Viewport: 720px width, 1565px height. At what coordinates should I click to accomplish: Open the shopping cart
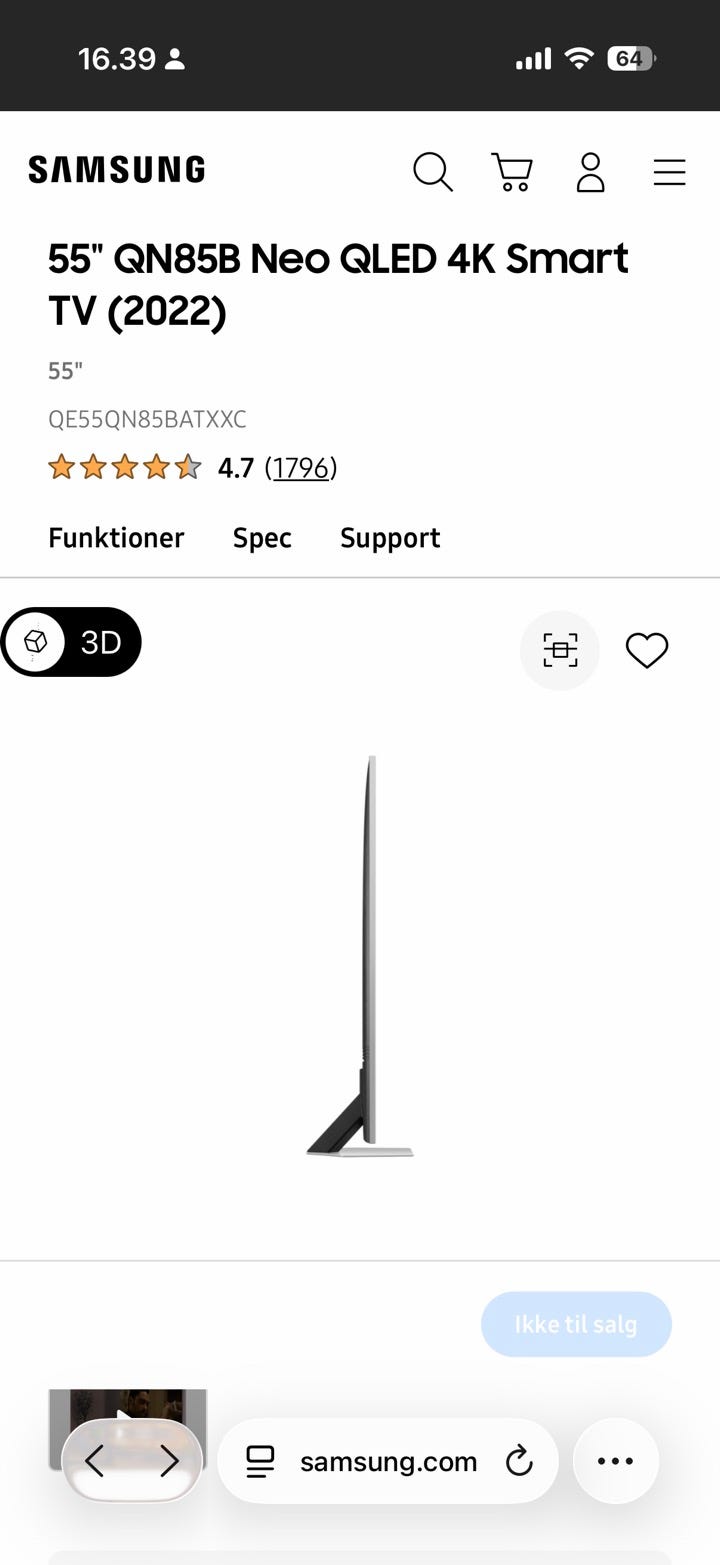(512, 172)
